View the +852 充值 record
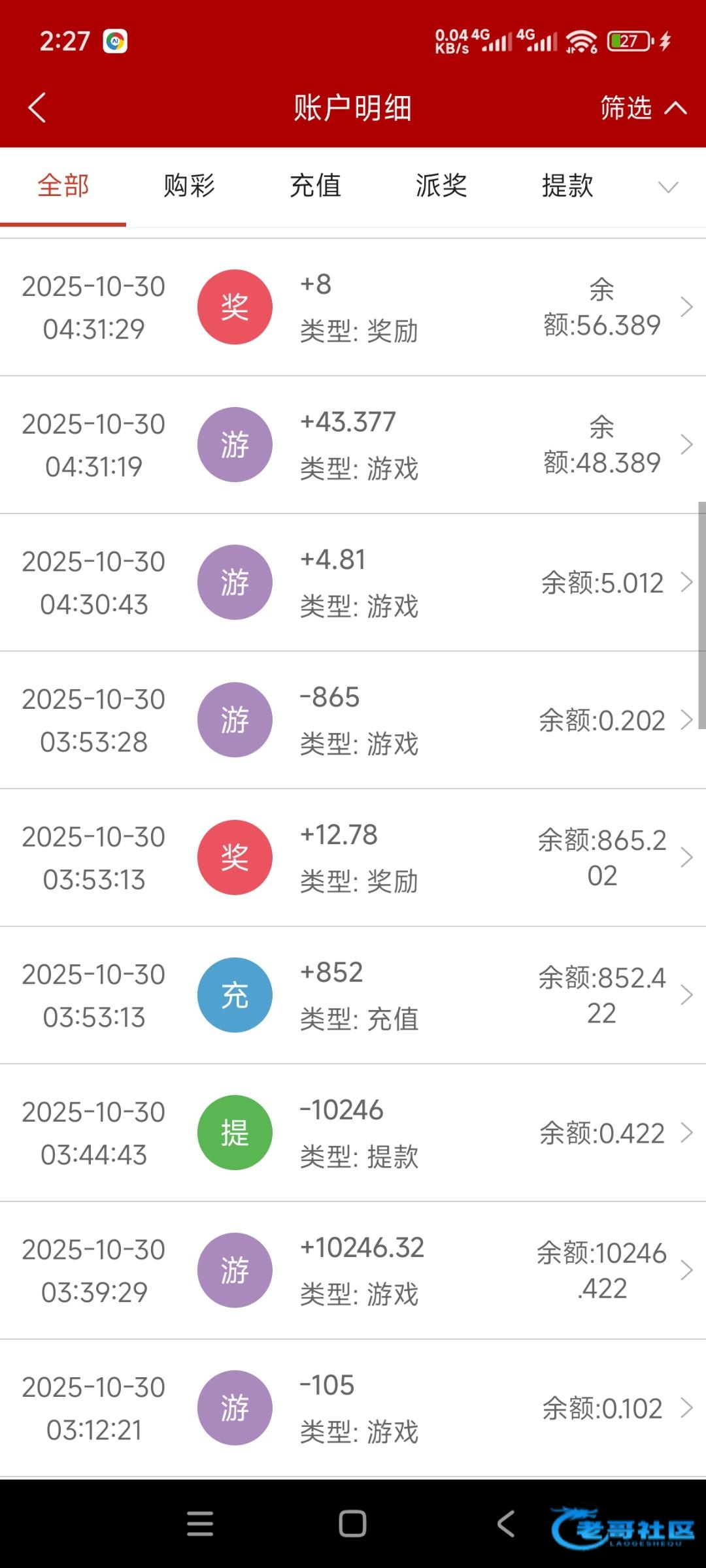Screen dimensions: 706x1568 (353, 995)
